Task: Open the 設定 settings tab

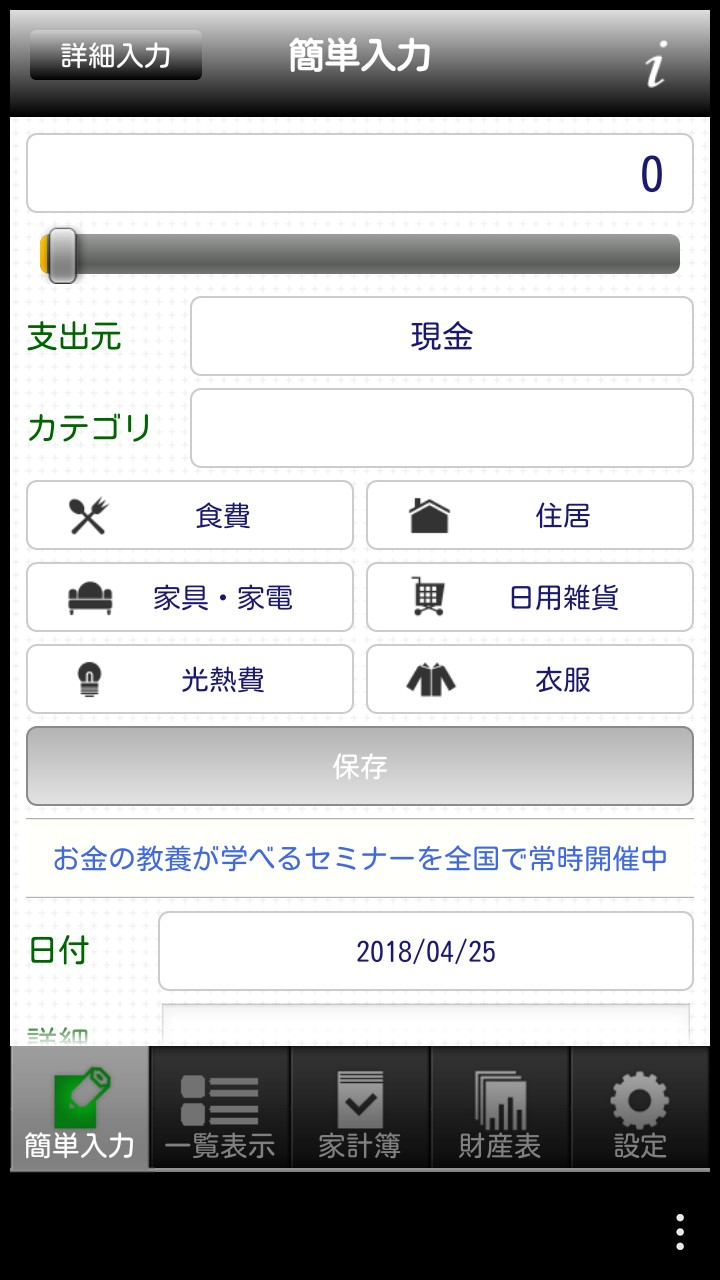Action: [640, 1108]
